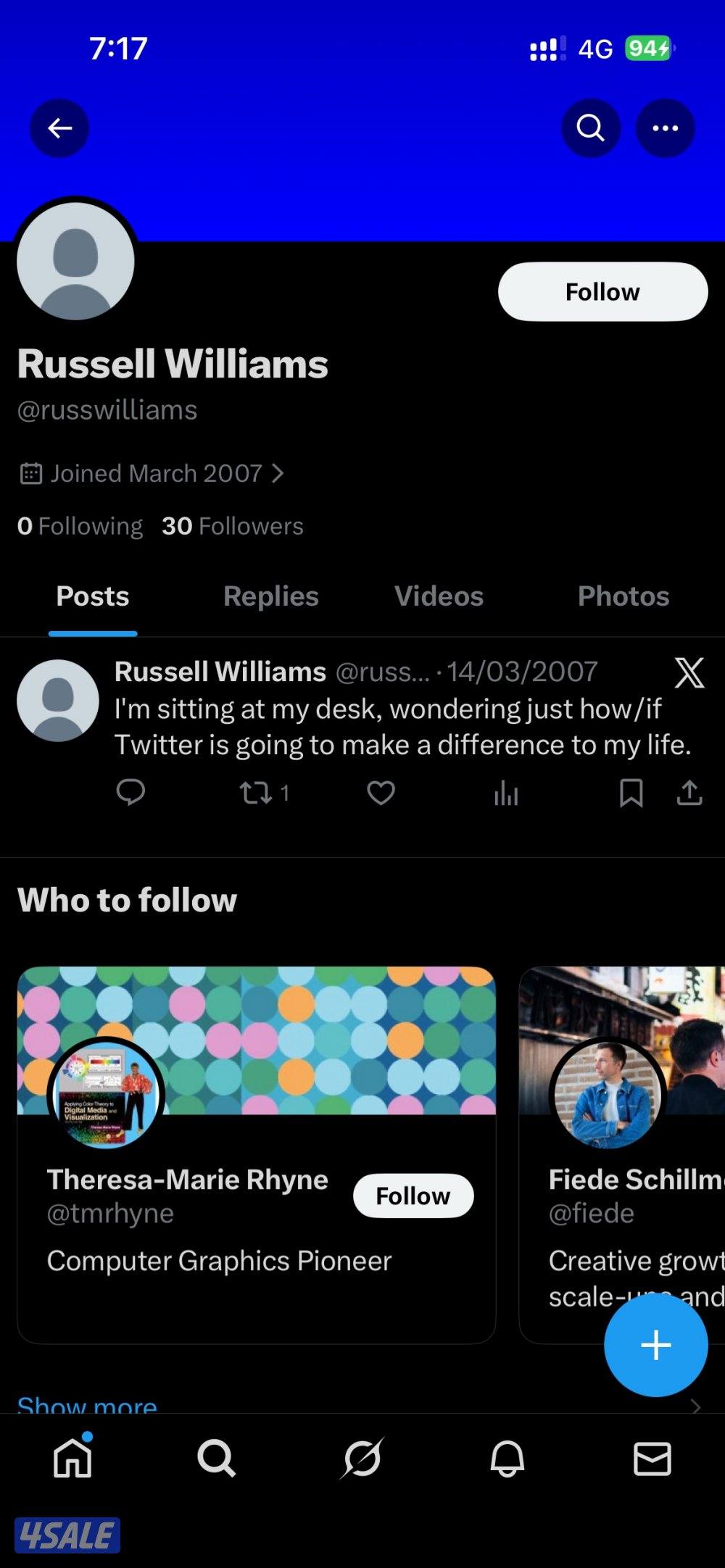Viewport: 725px width, 1568px height.
Task: Follow Theresa-Marie Rhyne
Action: pyautogui.click(x=413, y=1196)
